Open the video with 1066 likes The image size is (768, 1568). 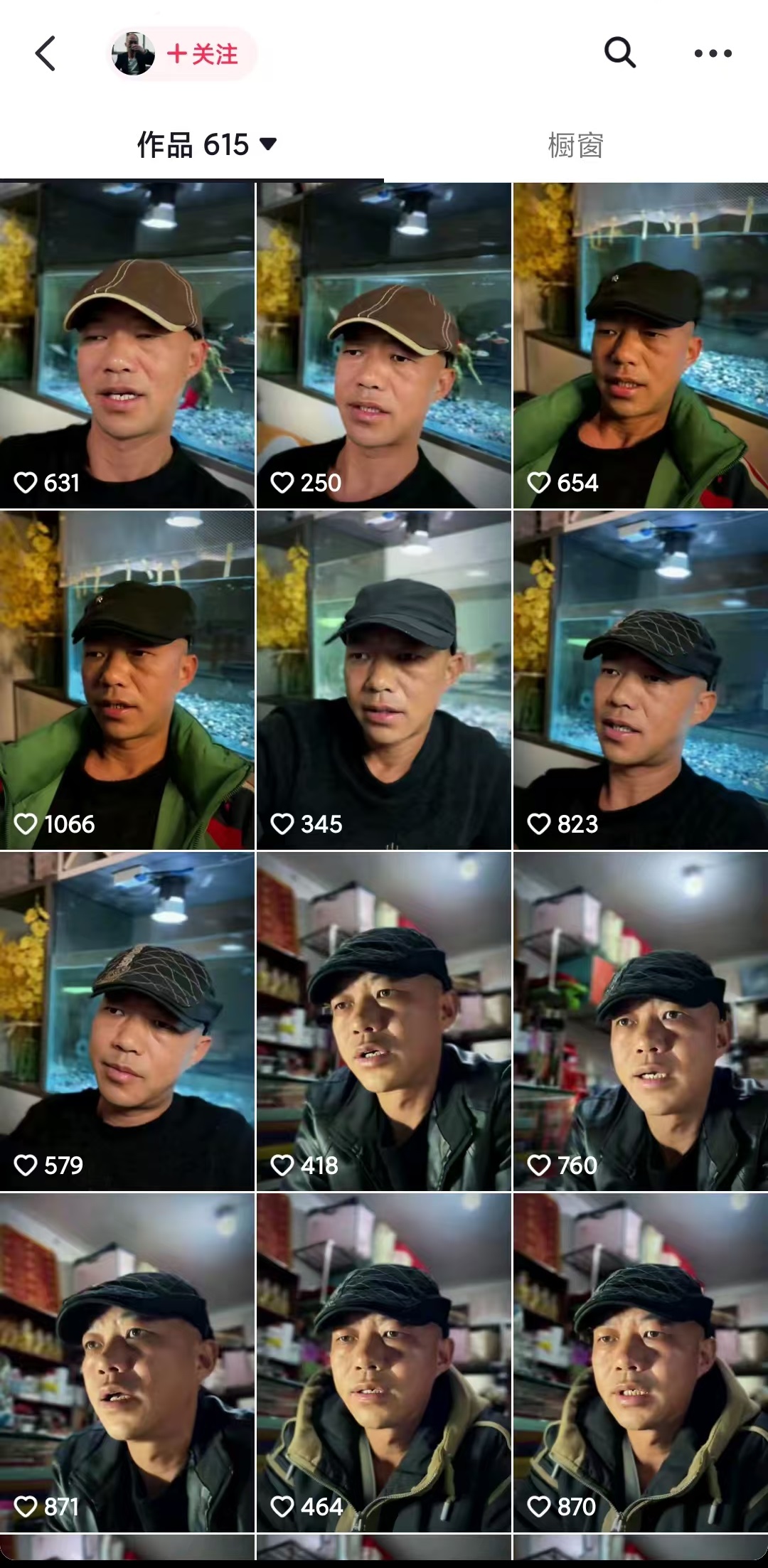click(127, 680)
